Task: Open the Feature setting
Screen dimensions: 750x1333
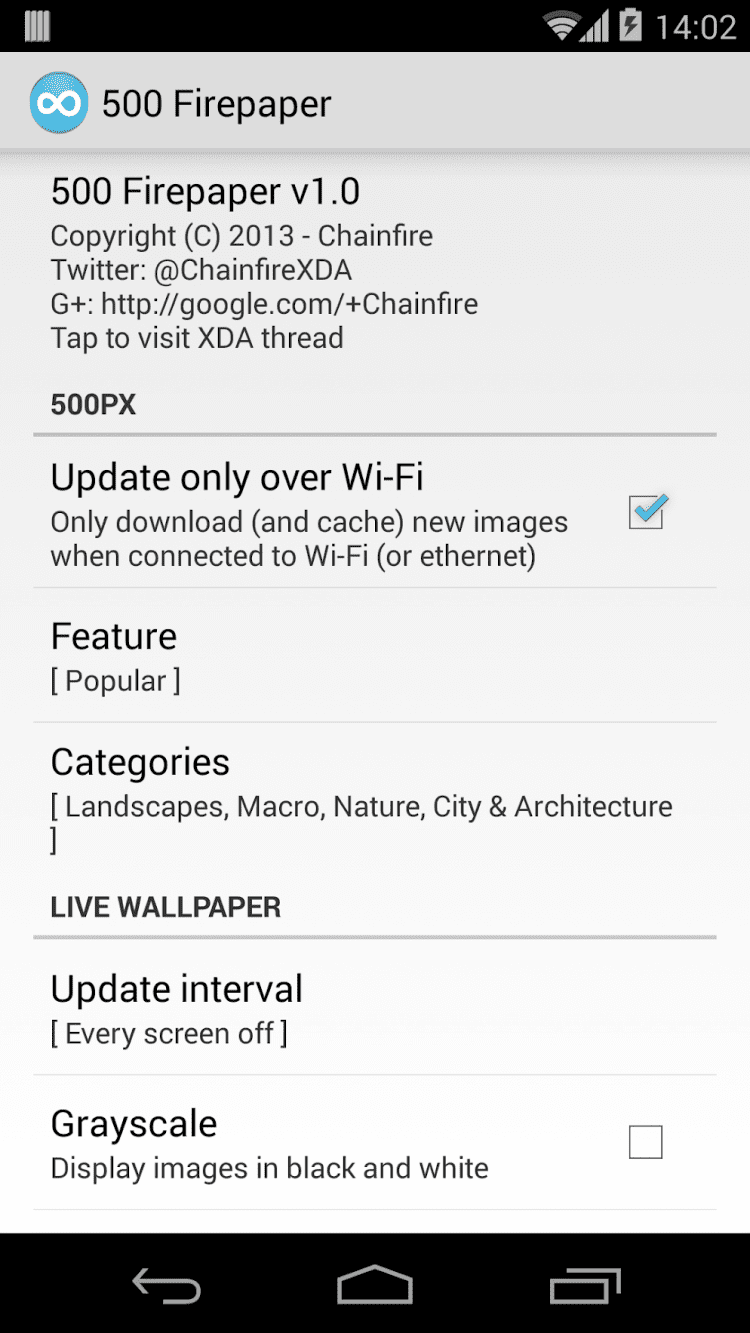Action: click(374, 656)
